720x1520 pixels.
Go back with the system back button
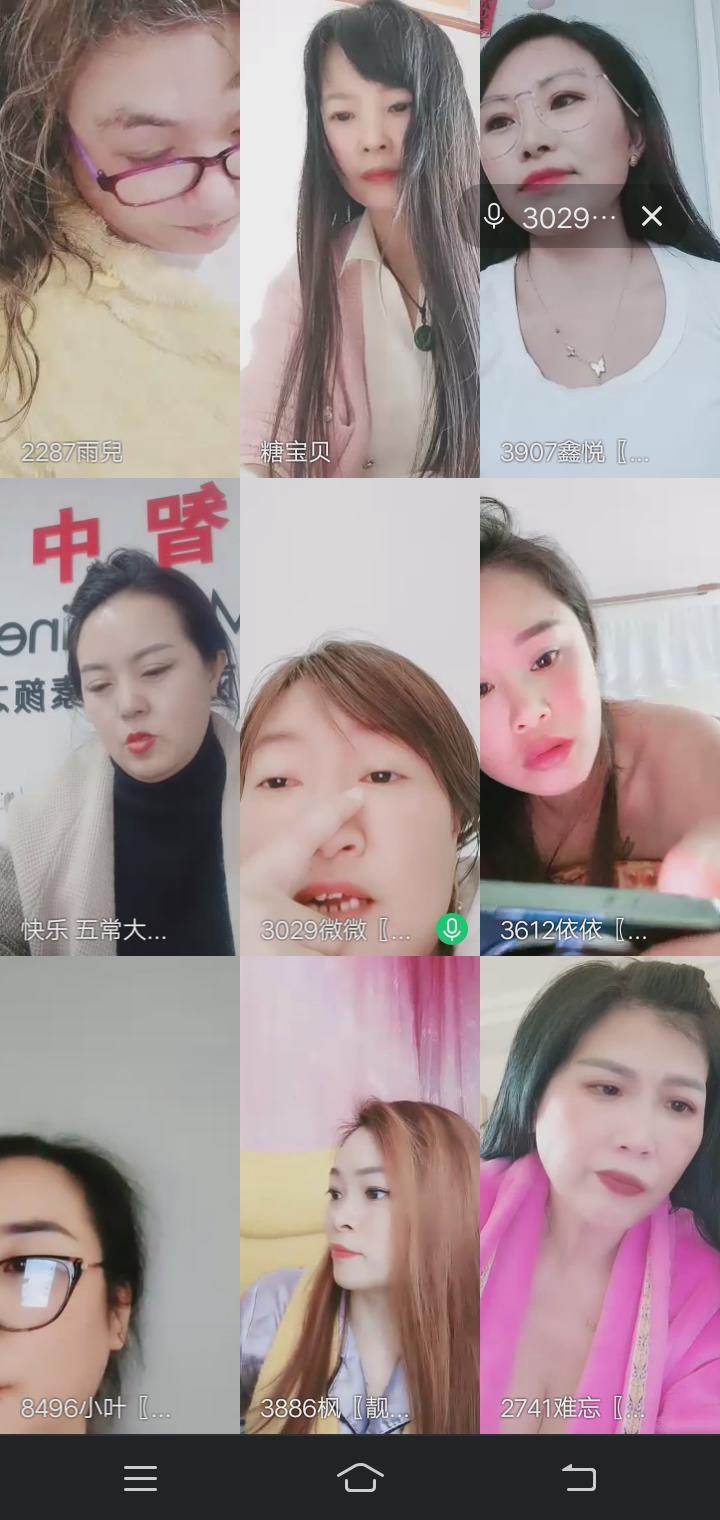[x=578, y=1478]
